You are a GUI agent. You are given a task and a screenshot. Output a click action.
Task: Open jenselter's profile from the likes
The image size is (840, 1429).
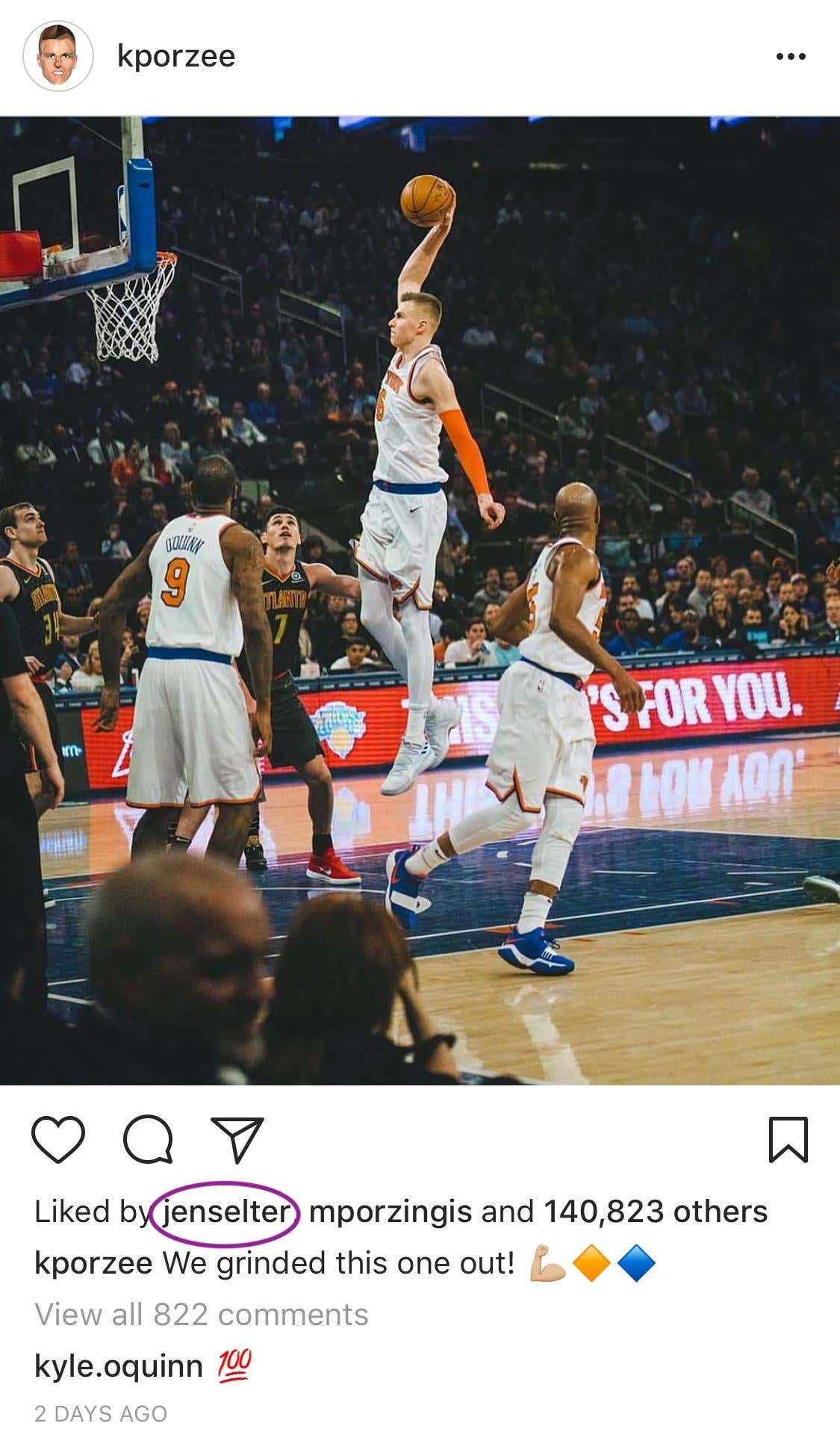coord(225,1212)
